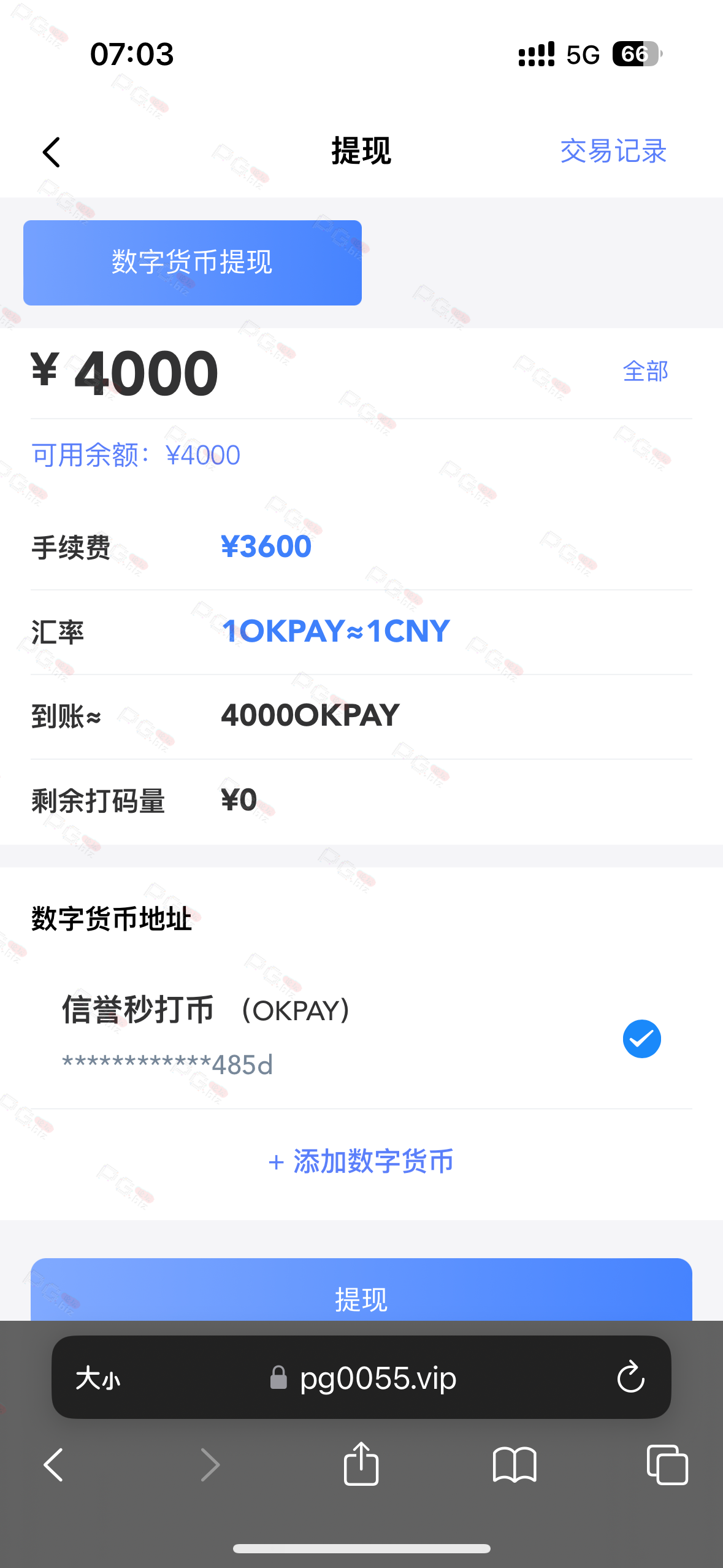Show all open tabs
Viewport: 723px width, 1568px height.
667,1465
